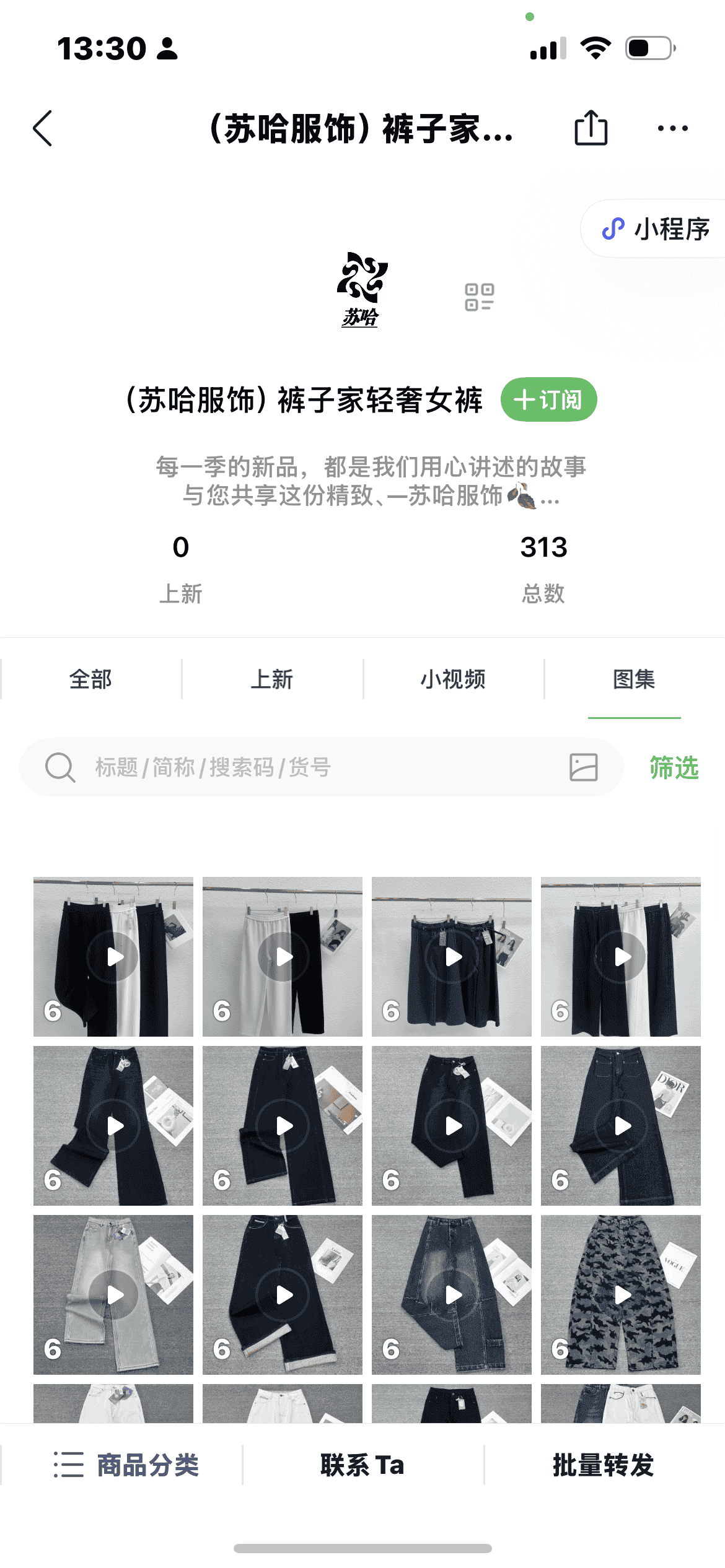The width and height of the screenshot is (725, 1568).
Task: Switch to the 小视频 tab
Action: click(x=453, y=679)
